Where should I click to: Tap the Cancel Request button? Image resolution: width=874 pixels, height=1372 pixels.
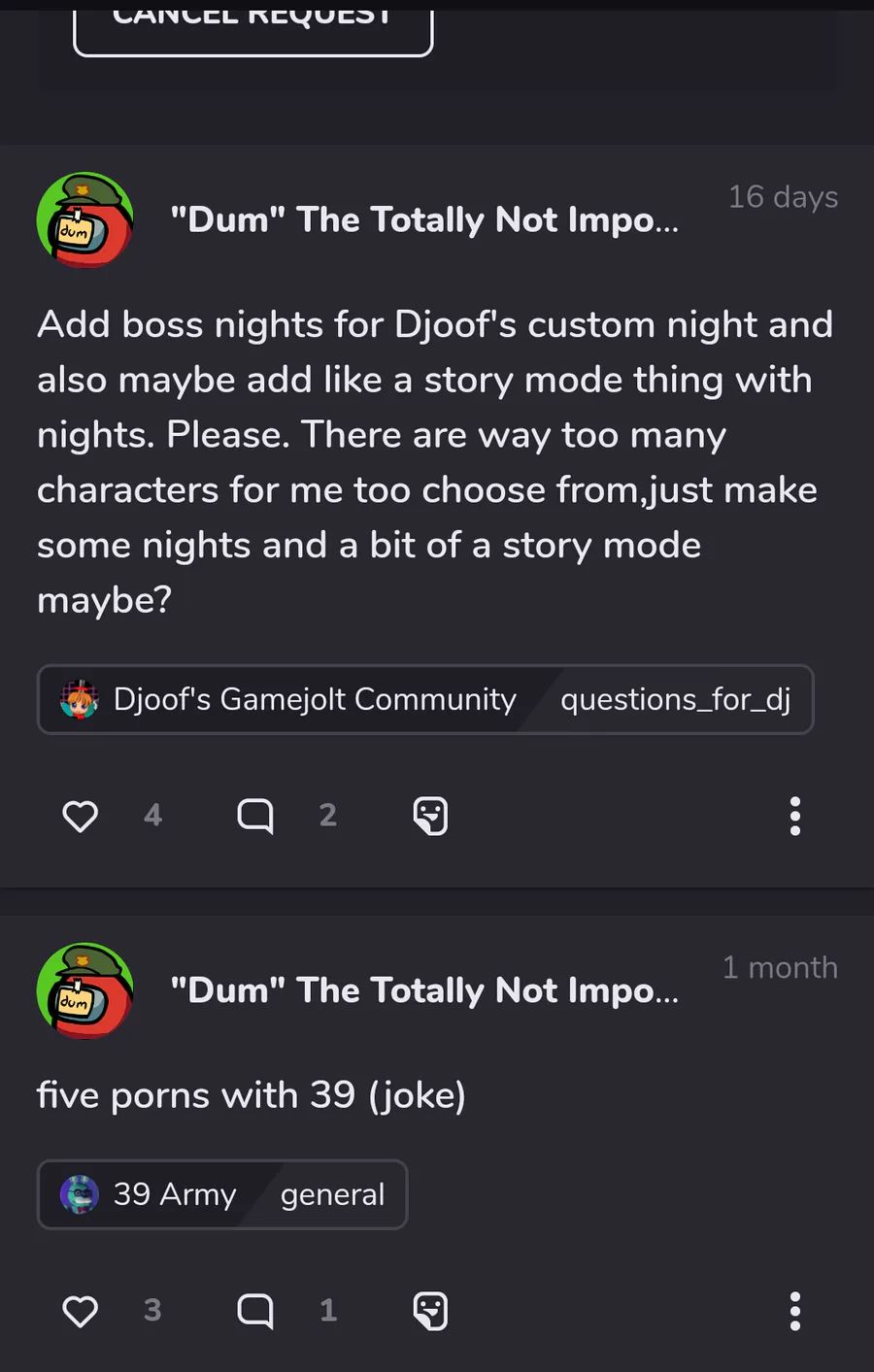[x=252, y=29]
